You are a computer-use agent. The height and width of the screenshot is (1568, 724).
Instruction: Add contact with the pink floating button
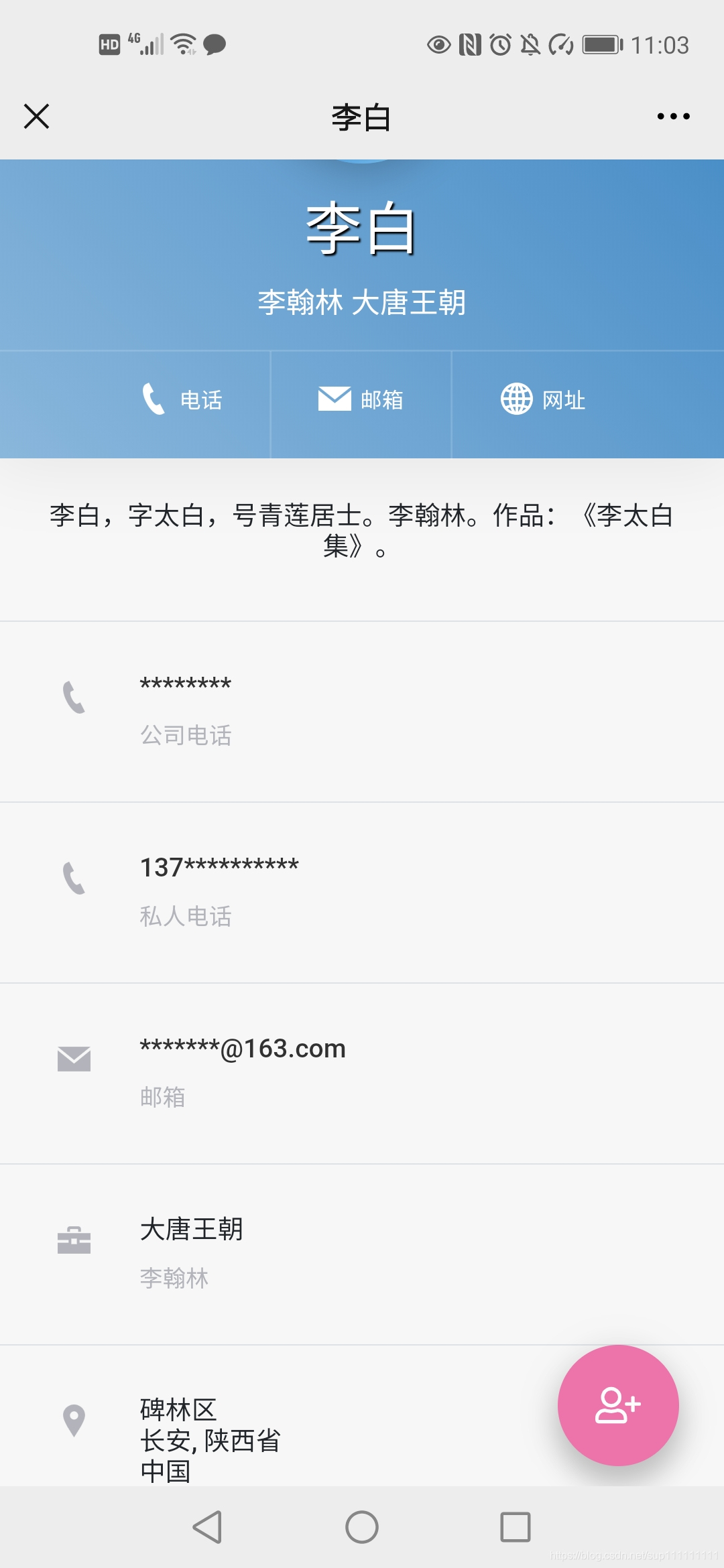[x=618, y=1405]
